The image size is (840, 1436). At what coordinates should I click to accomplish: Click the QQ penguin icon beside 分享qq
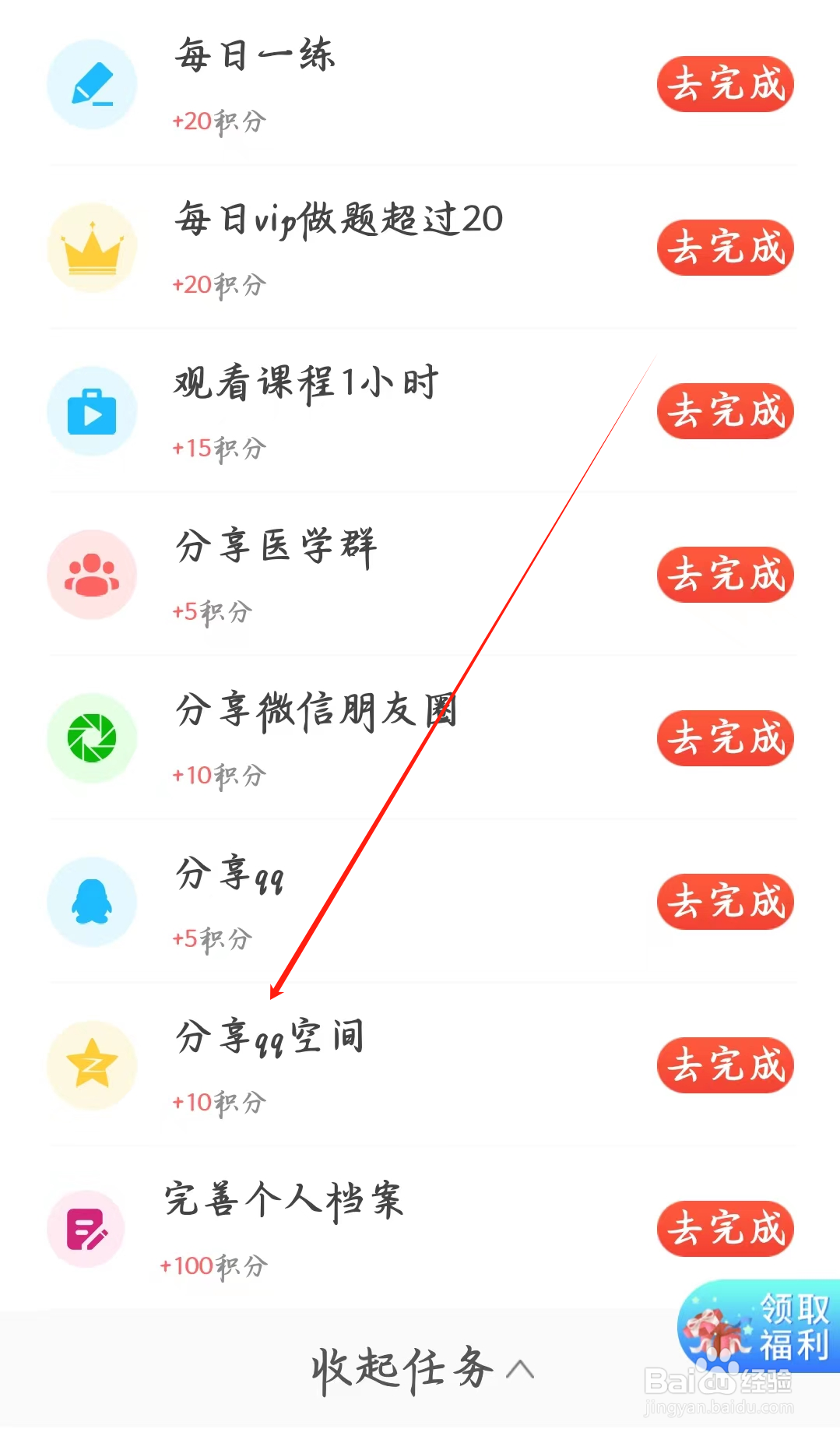[92, 902]
